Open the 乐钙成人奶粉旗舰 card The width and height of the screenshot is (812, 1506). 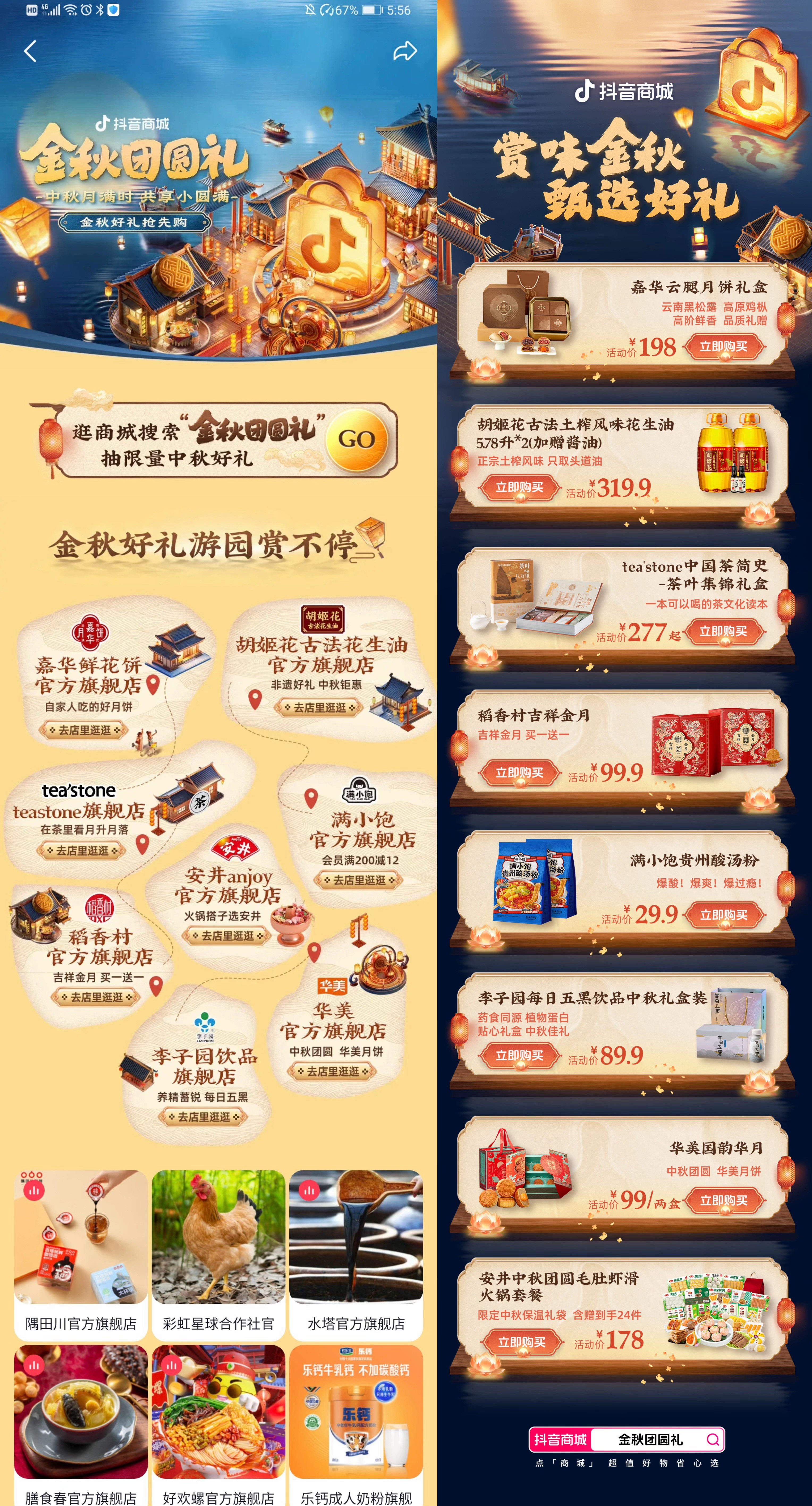coord(356,1427)
